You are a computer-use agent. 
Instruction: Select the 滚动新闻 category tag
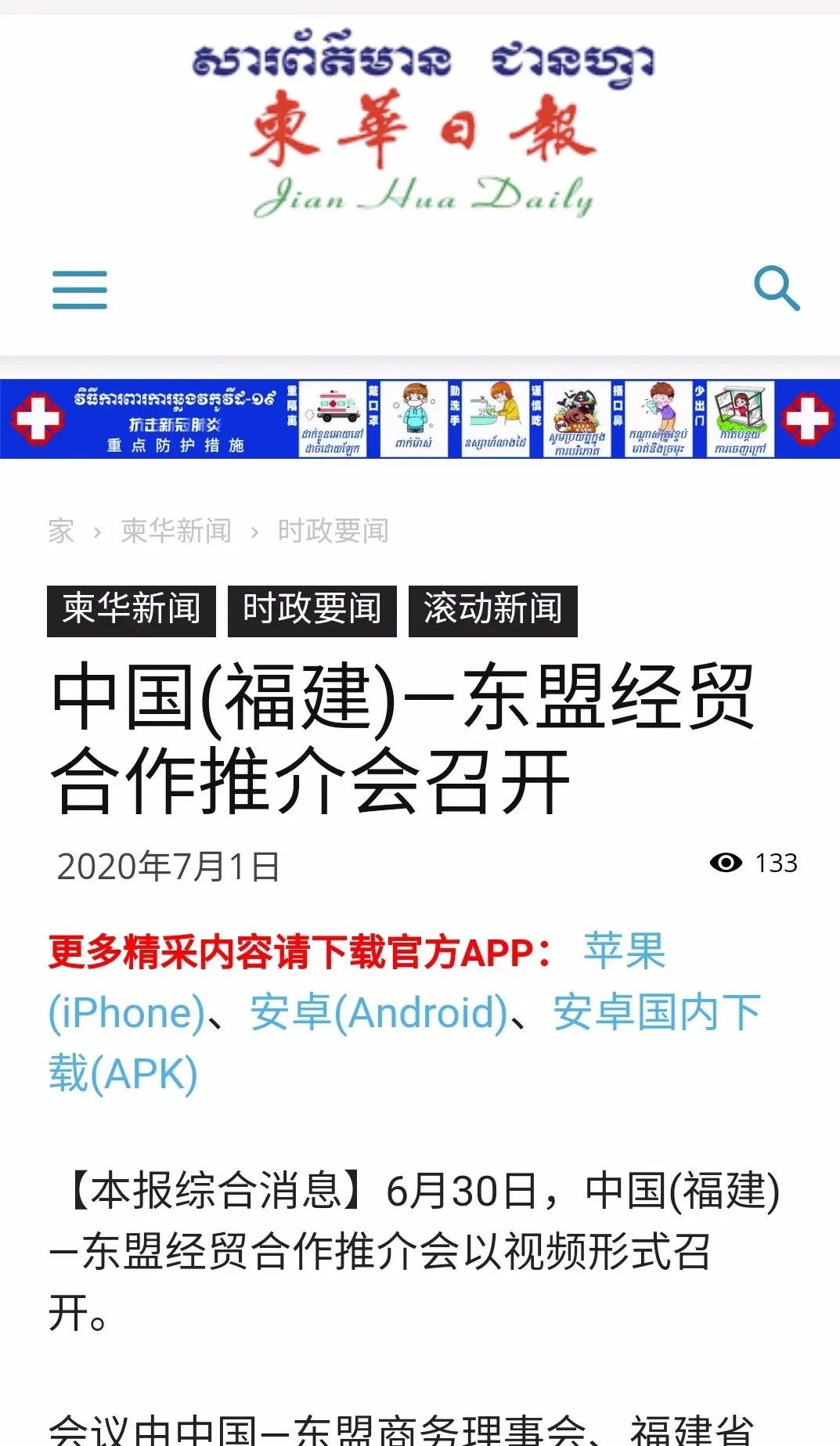point(493,610)
